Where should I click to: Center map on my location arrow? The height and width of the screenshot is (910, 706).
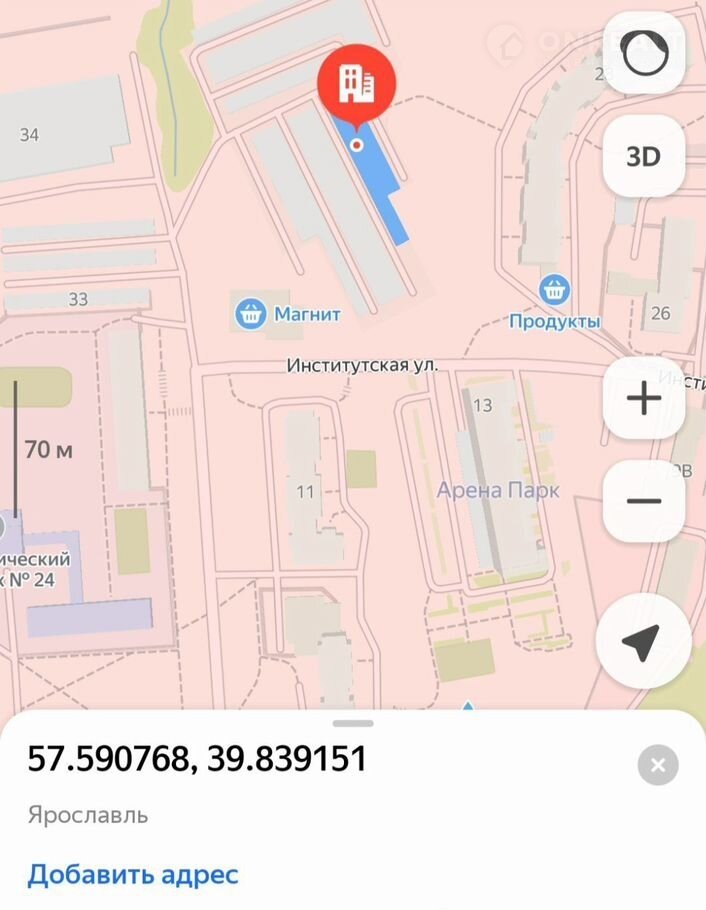[x=643, y=643]
